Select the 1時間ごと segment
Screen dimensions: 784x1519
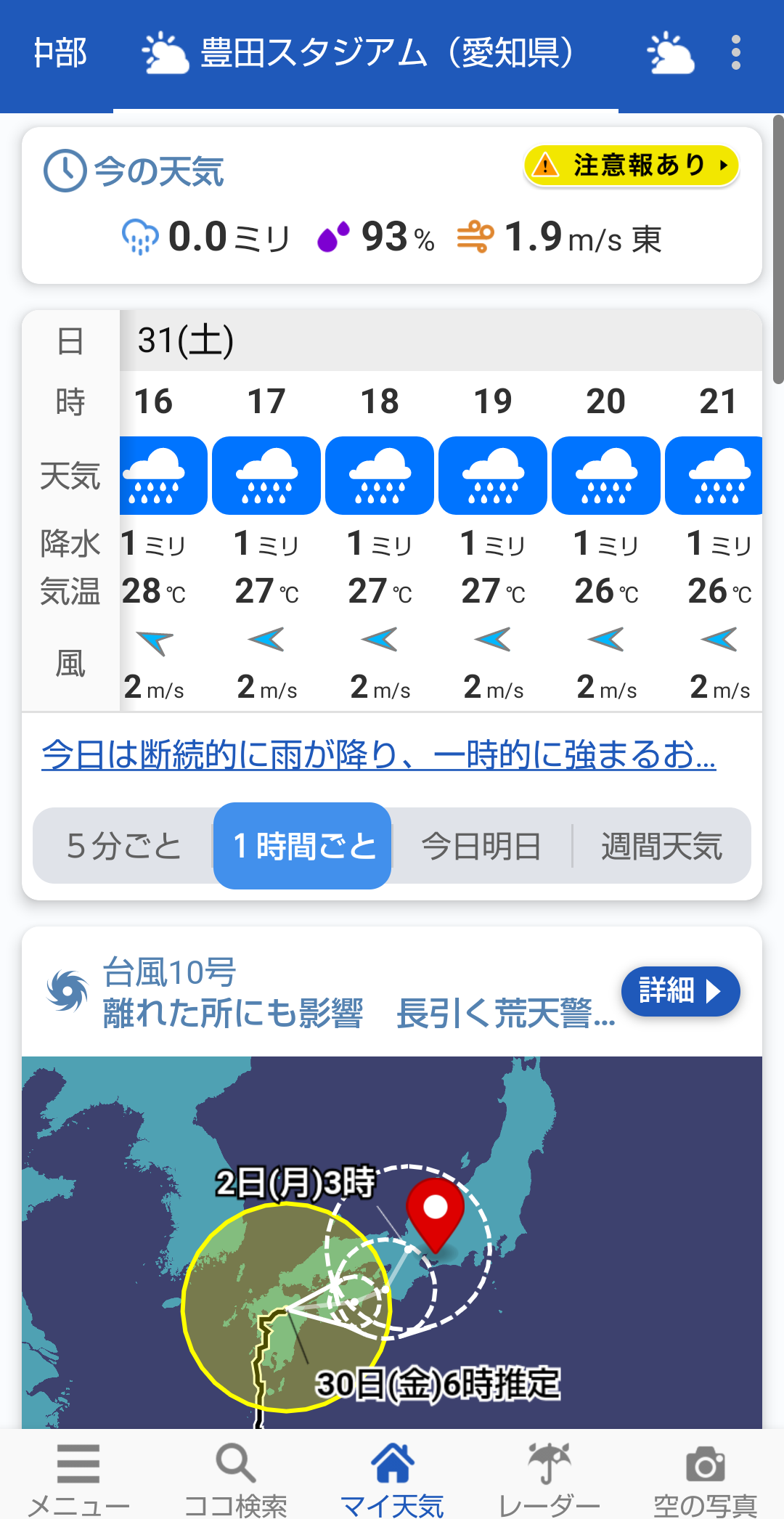303,846
